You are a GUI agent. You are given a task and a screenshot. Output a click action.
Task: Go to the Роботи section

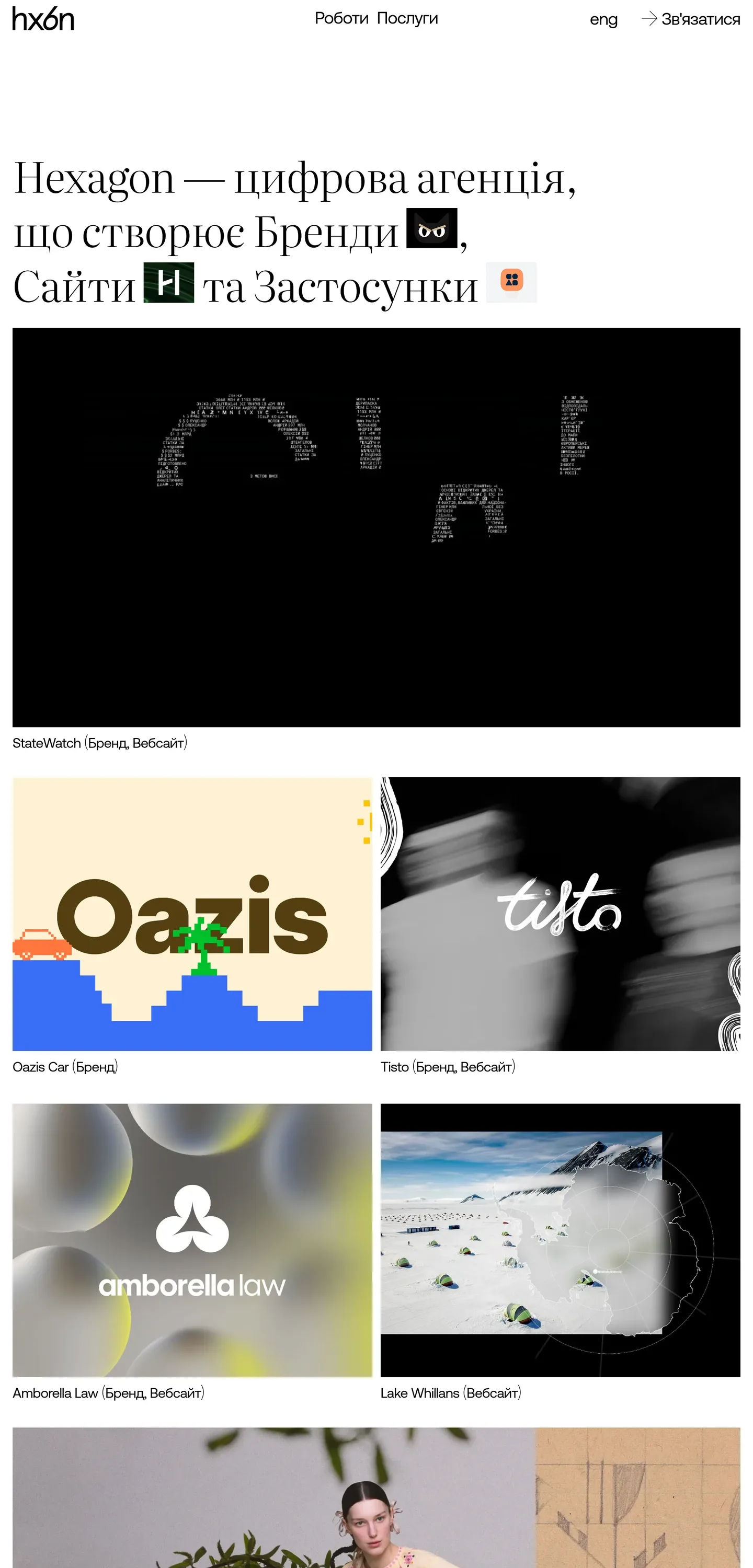click(341, 18)
